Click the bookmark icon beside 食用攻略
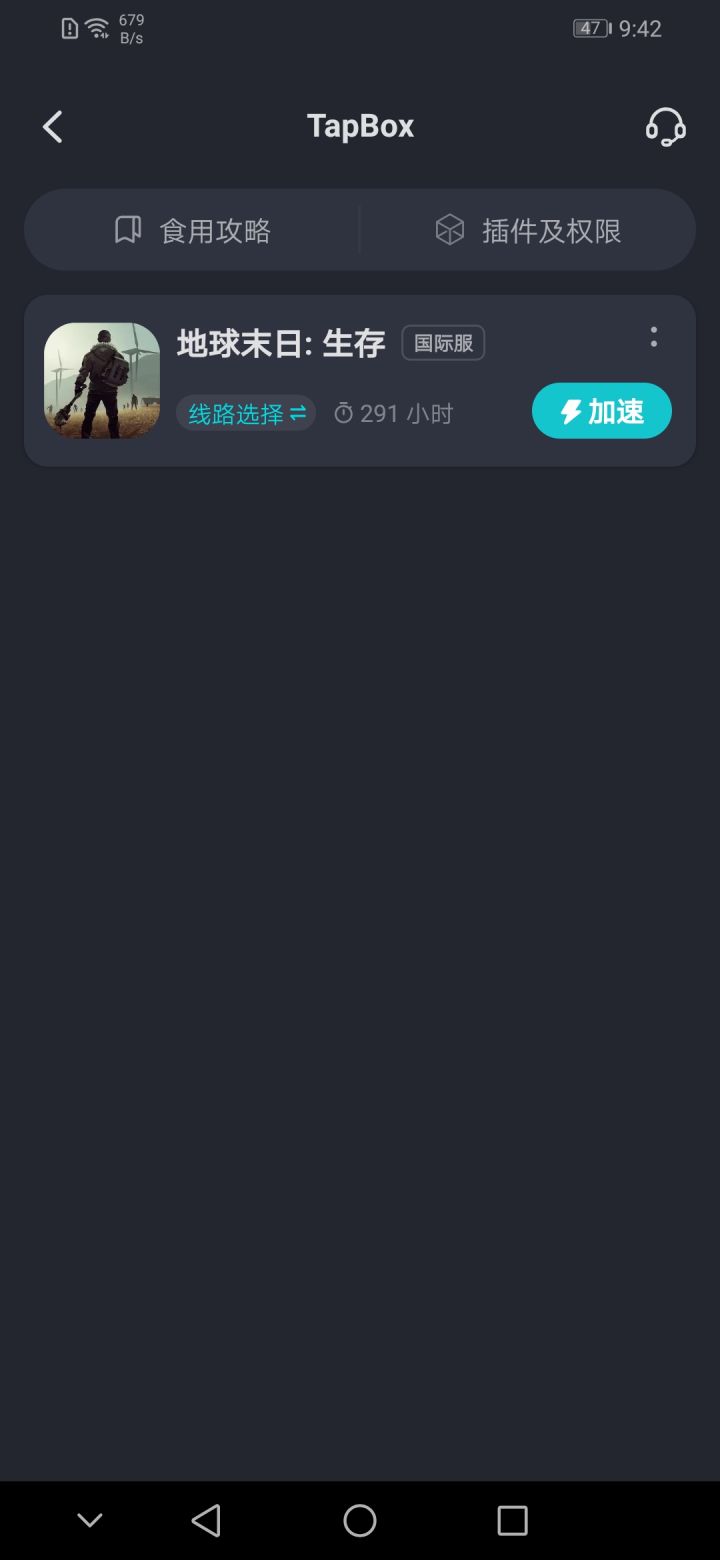This screenshot has width=720, height=1560. 126,229
